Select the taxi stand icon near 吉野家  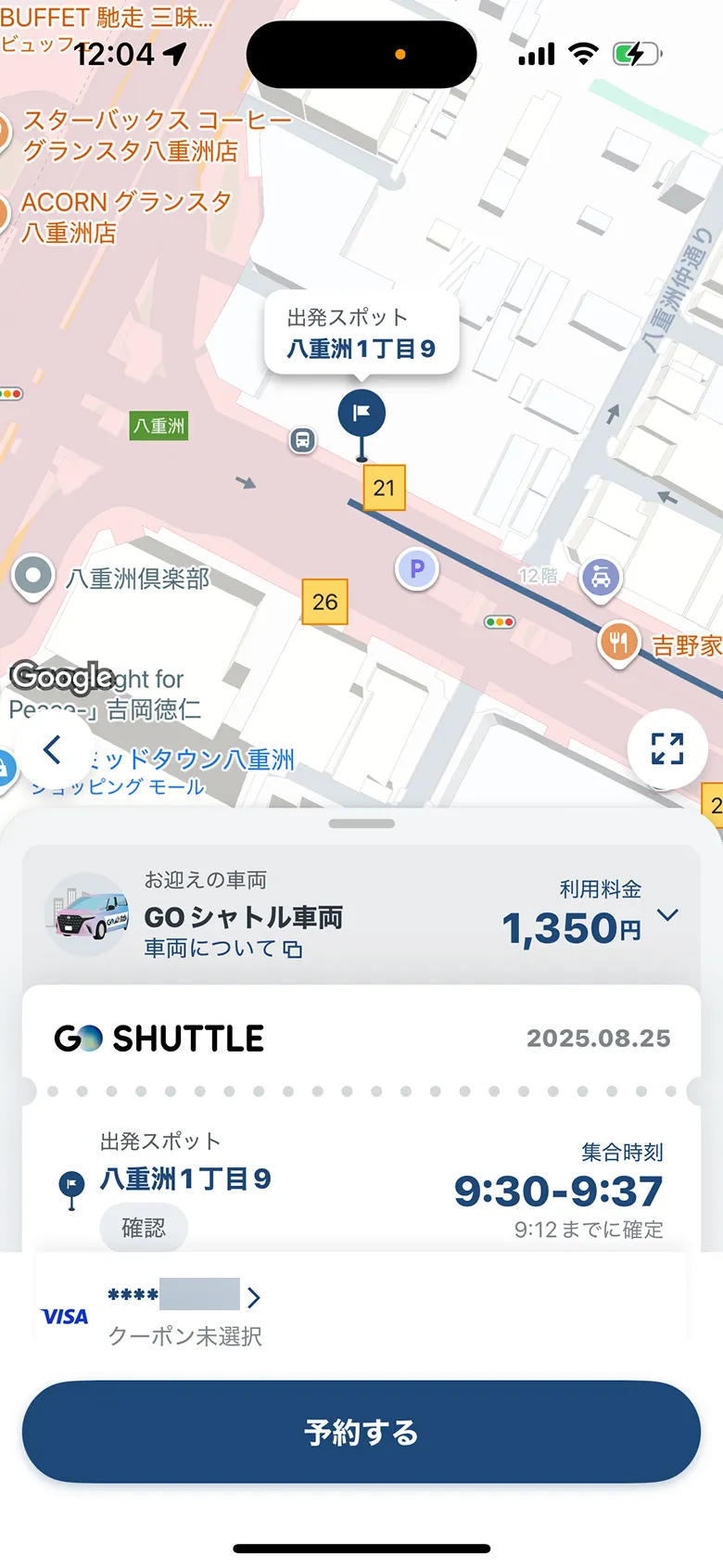(x=601, y=578)
